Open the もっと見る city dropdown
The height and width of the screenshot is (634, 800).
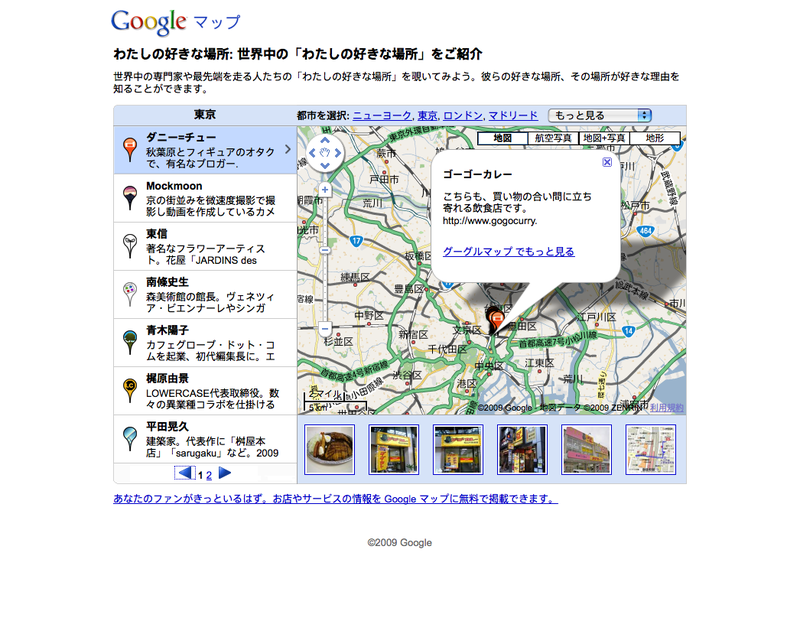click(600, 116)
